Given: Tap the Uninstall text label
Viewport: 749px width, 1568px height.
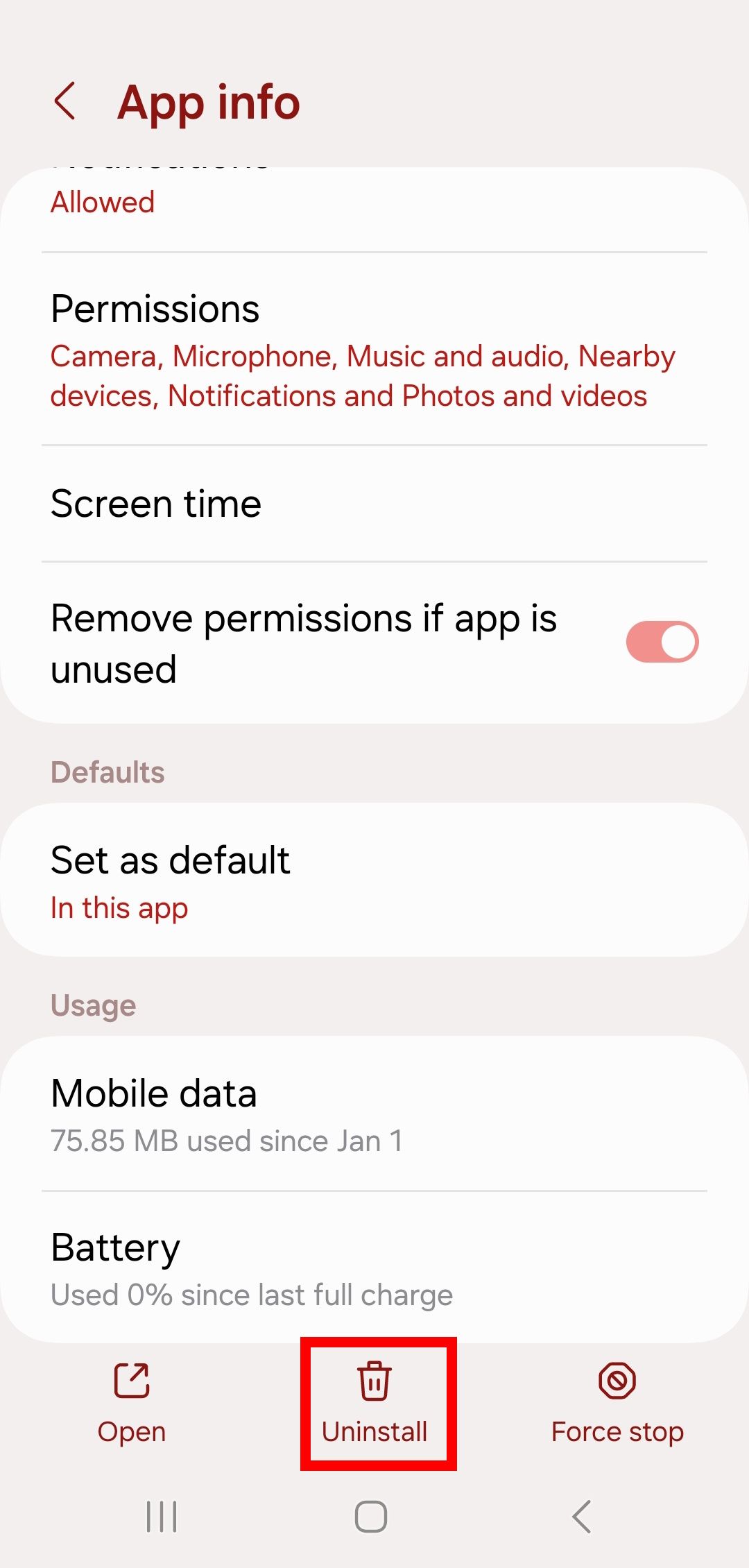Looking at the screenshot, I should [x=374, y=1431].
